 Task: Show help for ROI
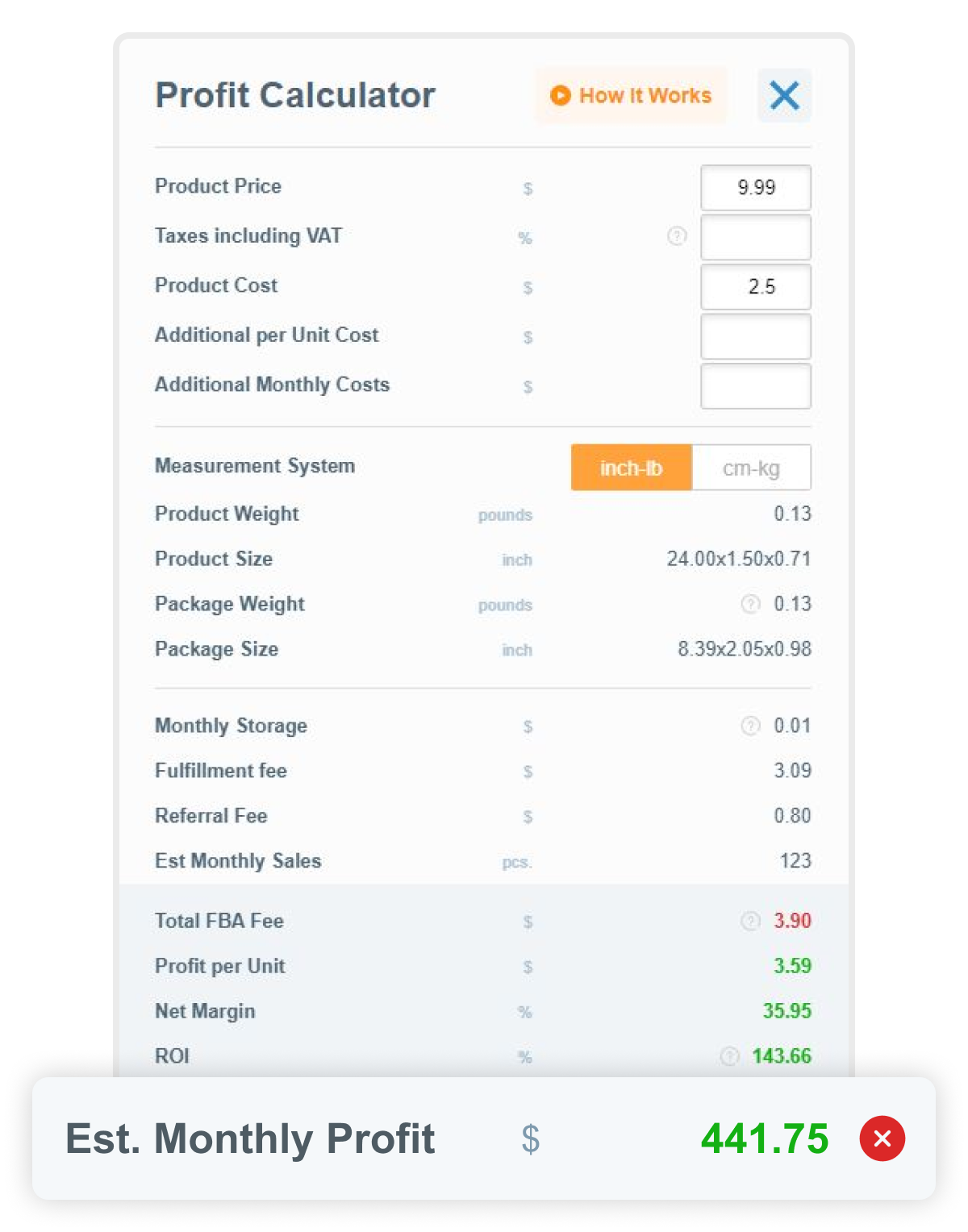[729, 1056]
